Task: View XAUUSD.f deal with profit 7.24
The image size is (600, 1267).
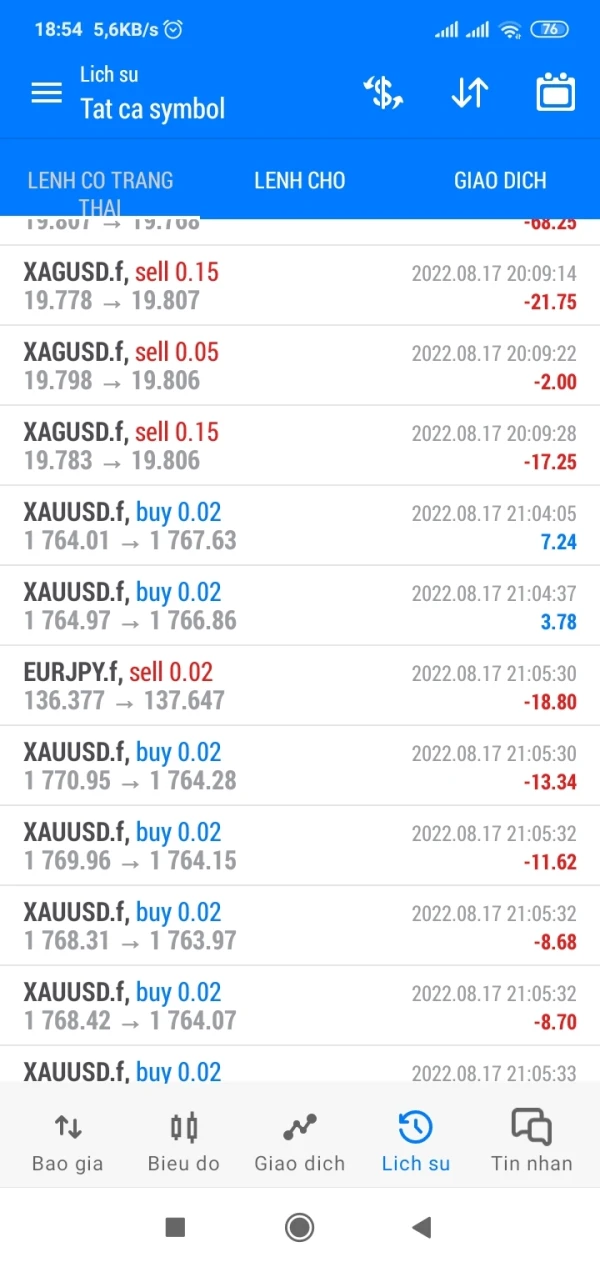Action: pyautogui.click(x=300, y=526)
